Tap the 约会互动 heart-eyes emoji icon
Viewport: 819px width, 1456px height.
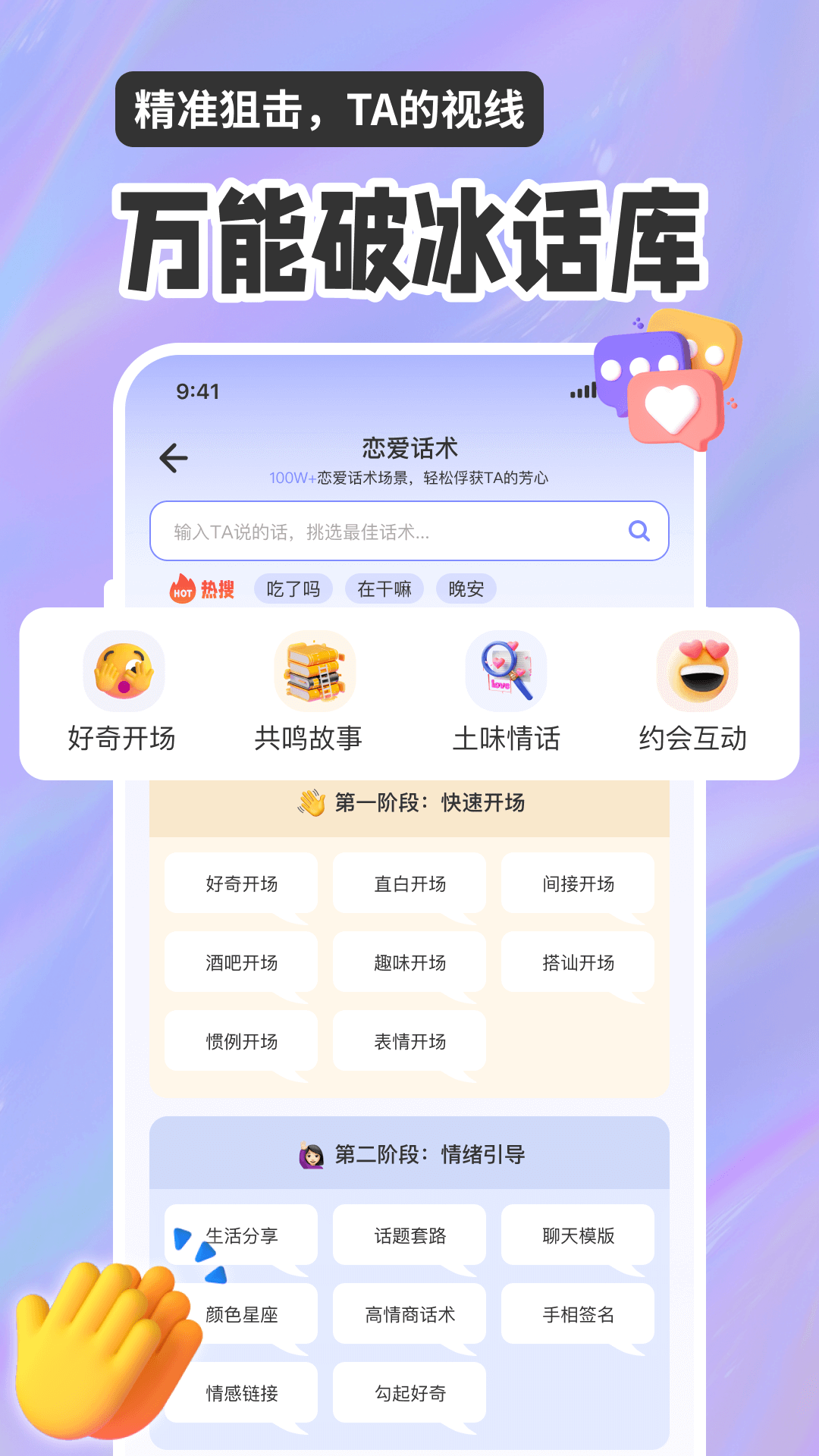coord(696,671)
